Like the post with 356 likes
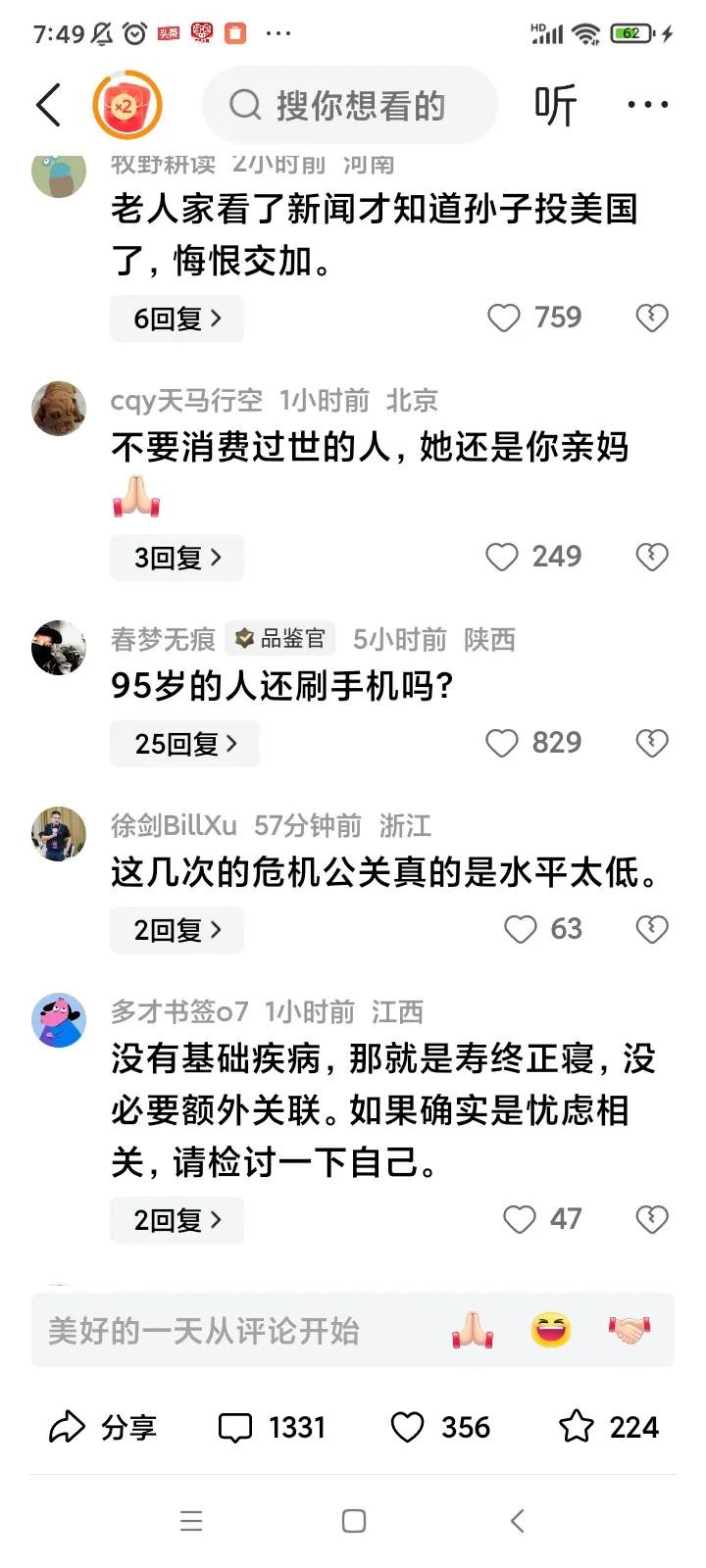706x1568 pixels. click(440, 1427)
